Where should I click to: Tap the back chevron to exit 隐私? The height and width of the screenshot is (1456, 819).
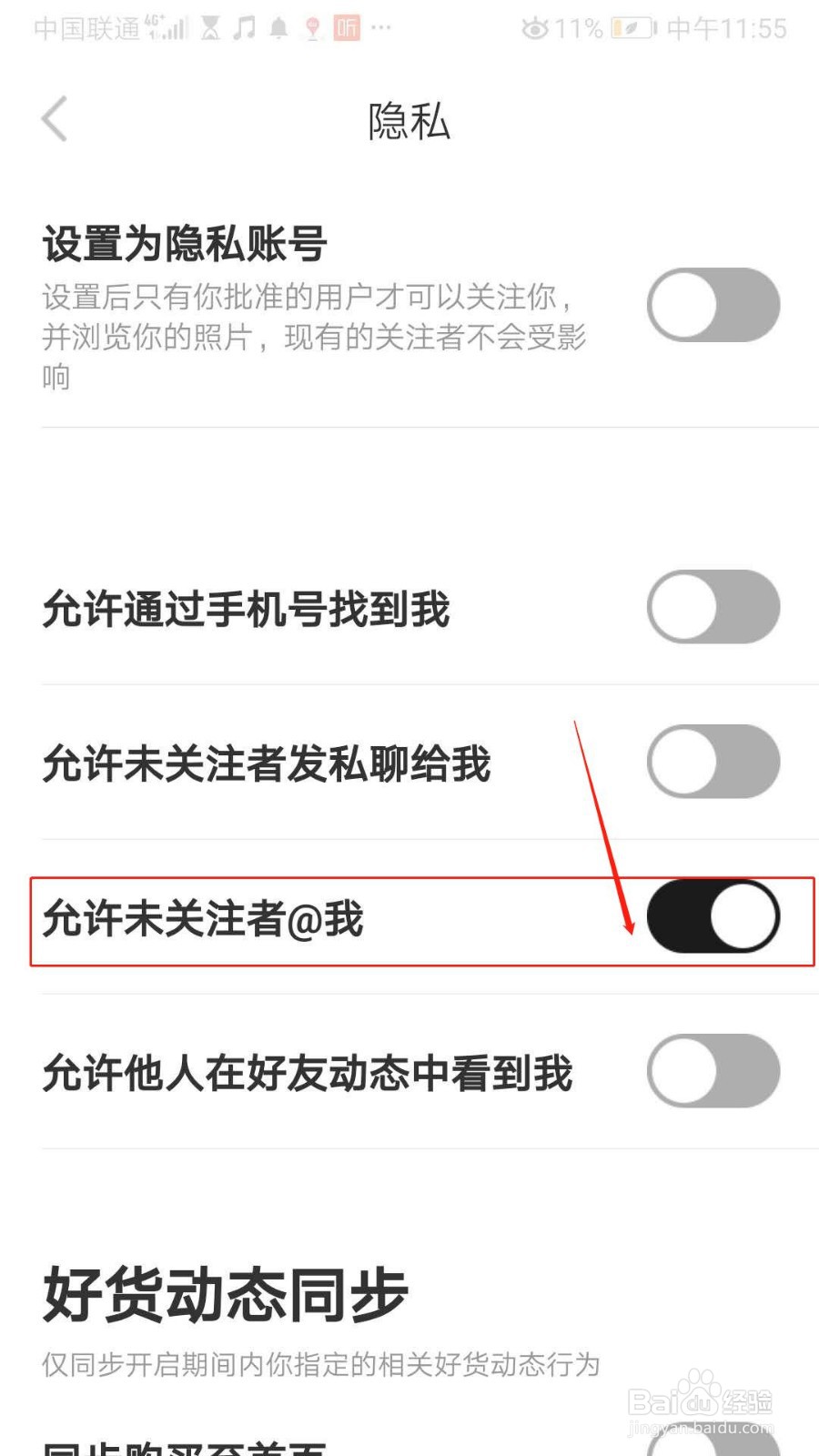click(55, 118)
